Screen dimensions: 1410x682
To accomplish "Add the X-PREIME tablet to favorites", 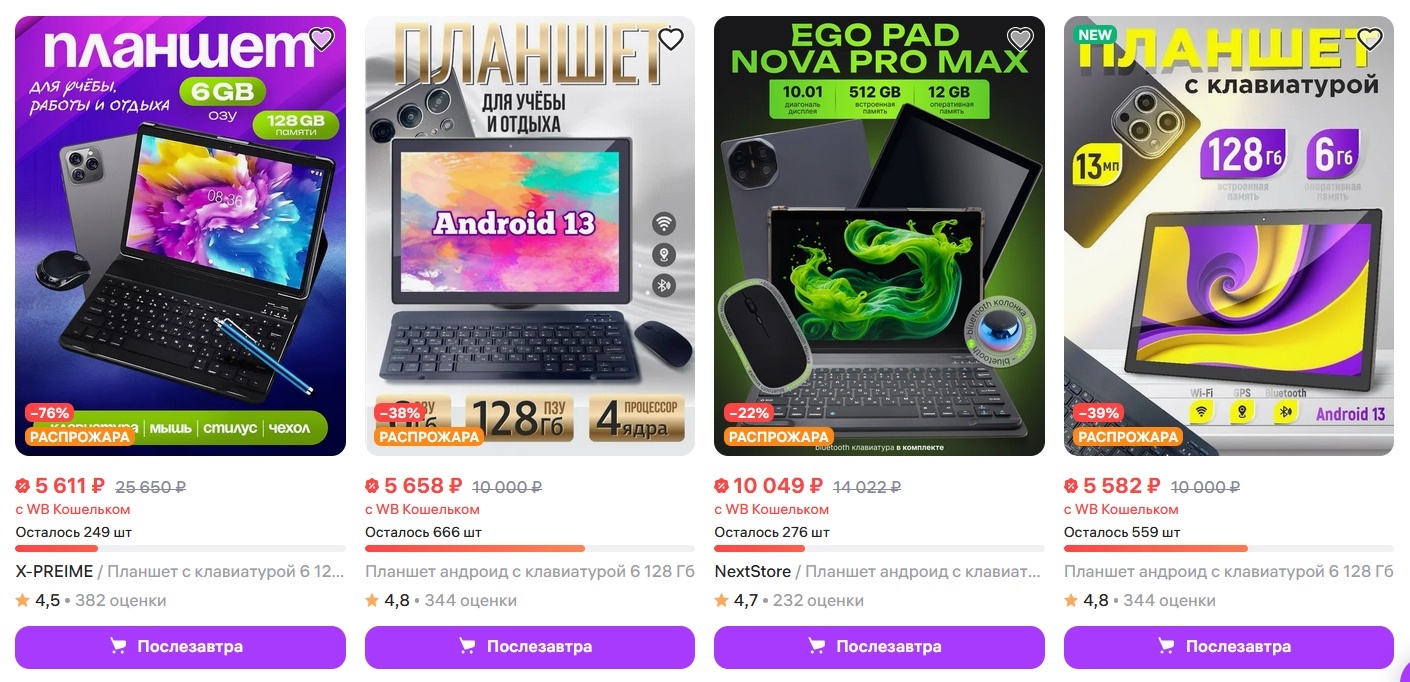I will click(321, 39).
